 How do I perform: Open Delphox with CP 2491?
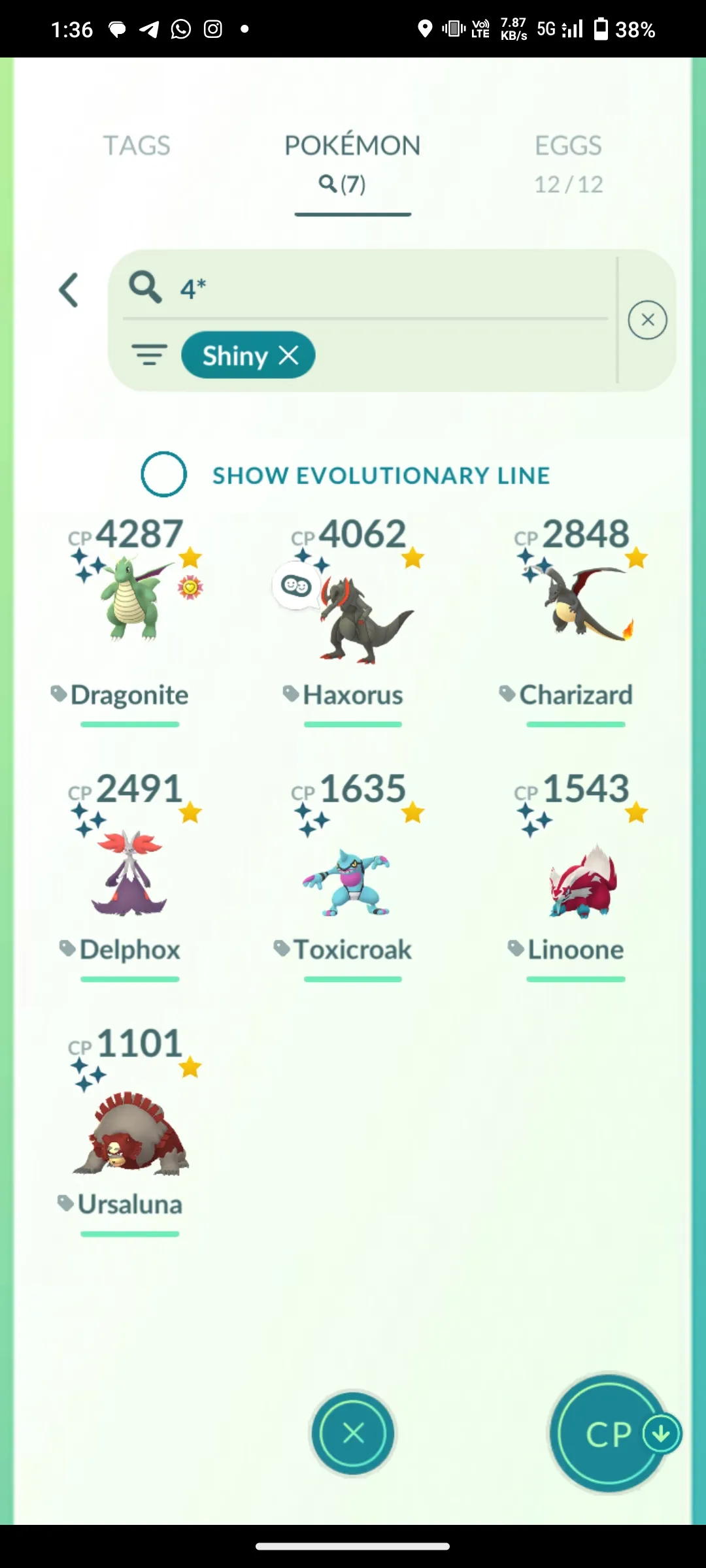point(130,872)
